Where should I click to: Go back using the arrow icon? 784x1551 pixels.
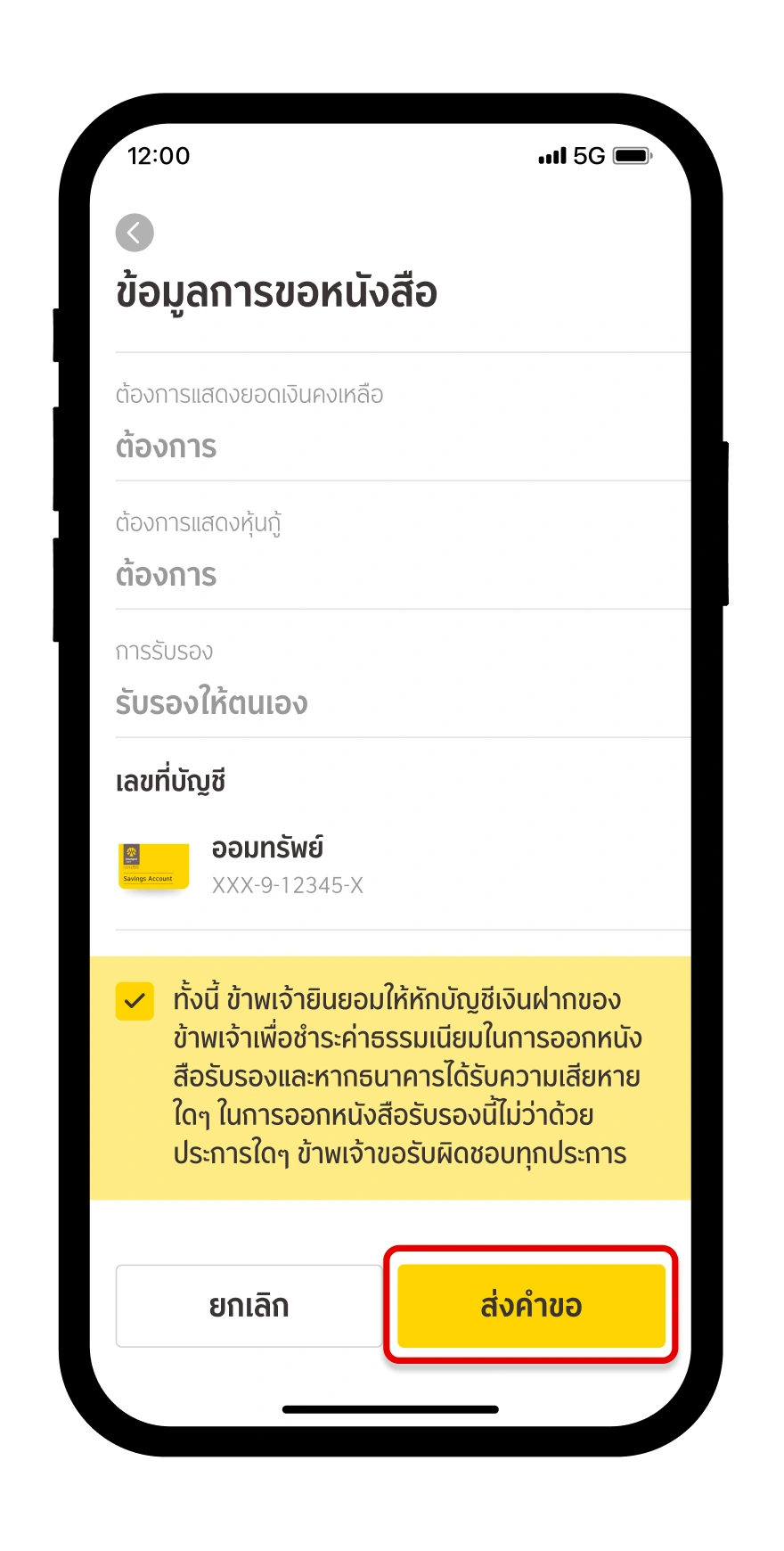[135, 234]
